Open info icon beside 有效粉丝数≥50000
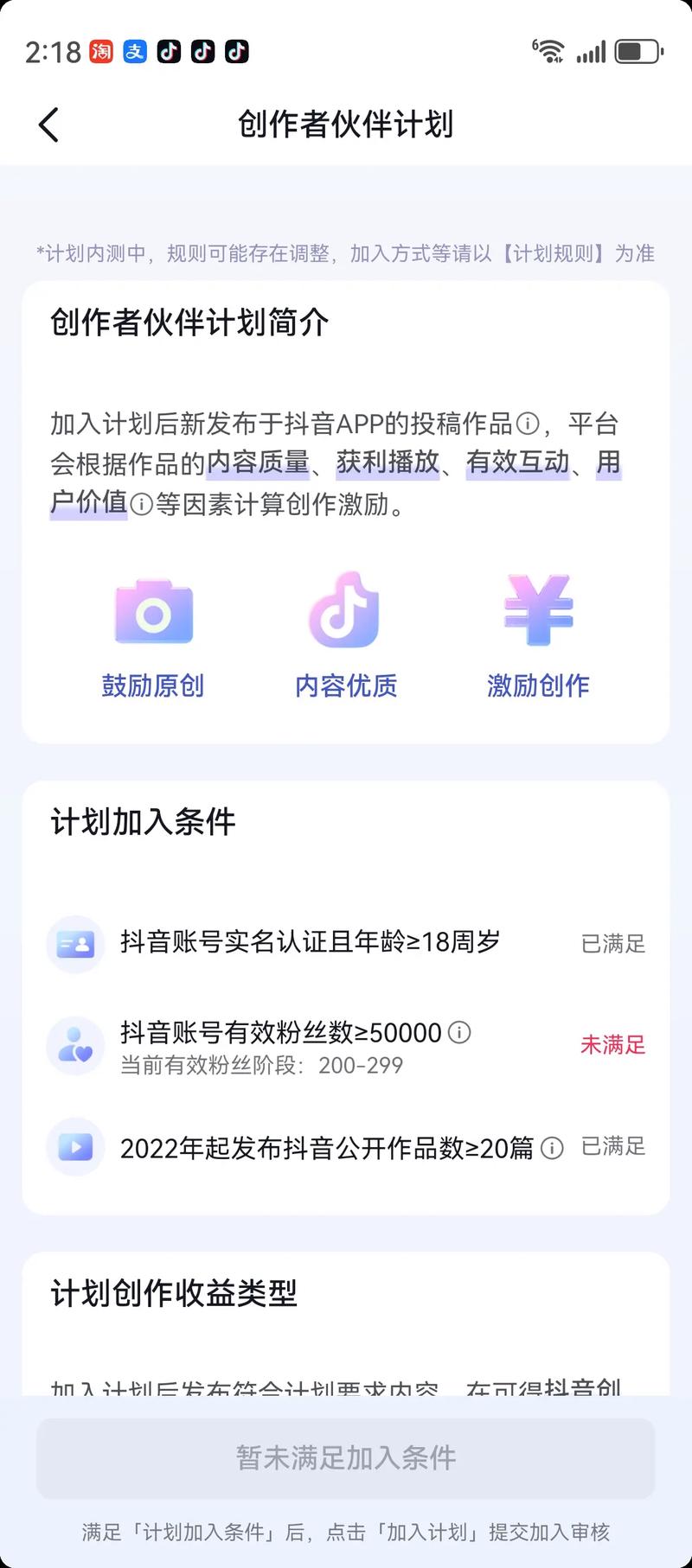Image resolution: width=692 pixels, height=1568 pixels. point(460,1032)
